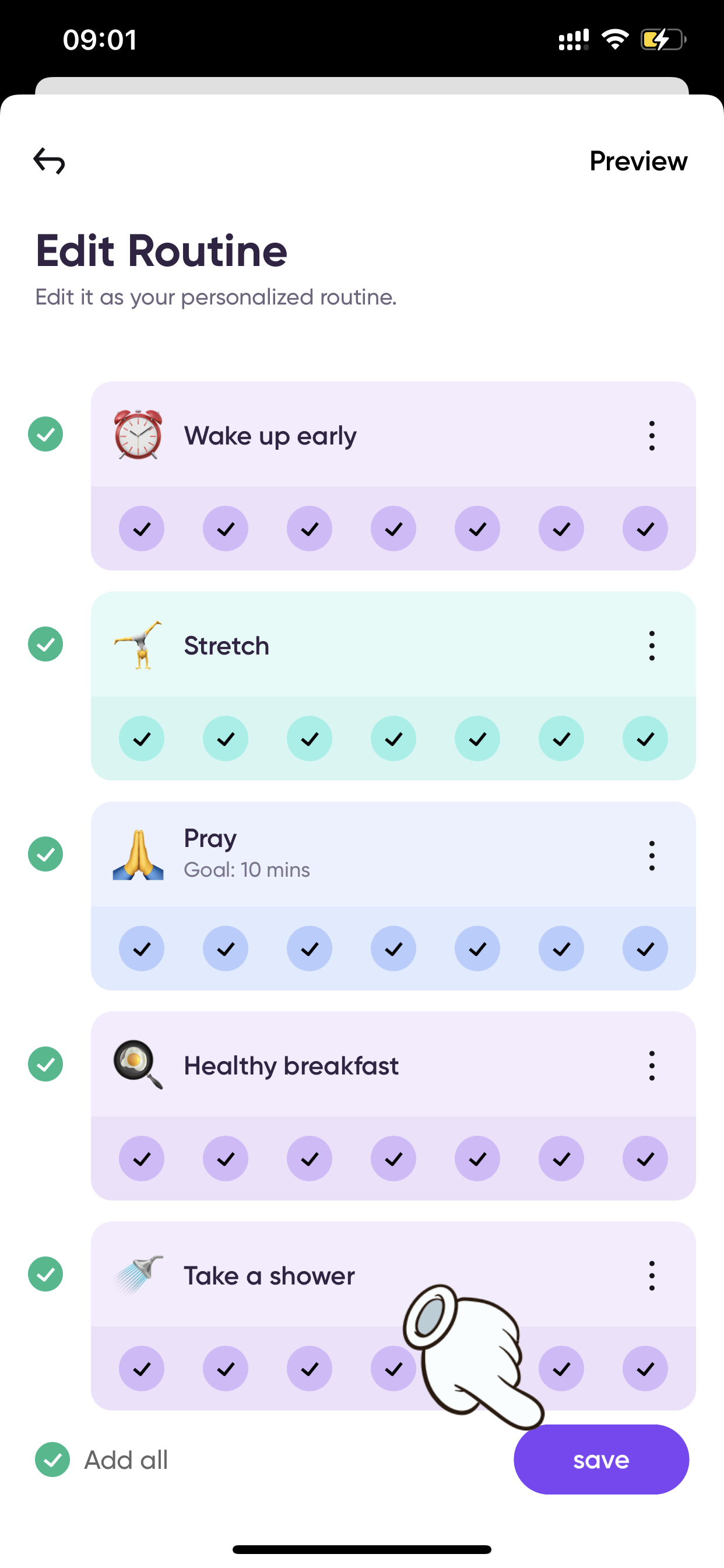Screen dimensions: 724x1568
Task: Uncheck the Add all checkbox
Action: click(52, 1459)
